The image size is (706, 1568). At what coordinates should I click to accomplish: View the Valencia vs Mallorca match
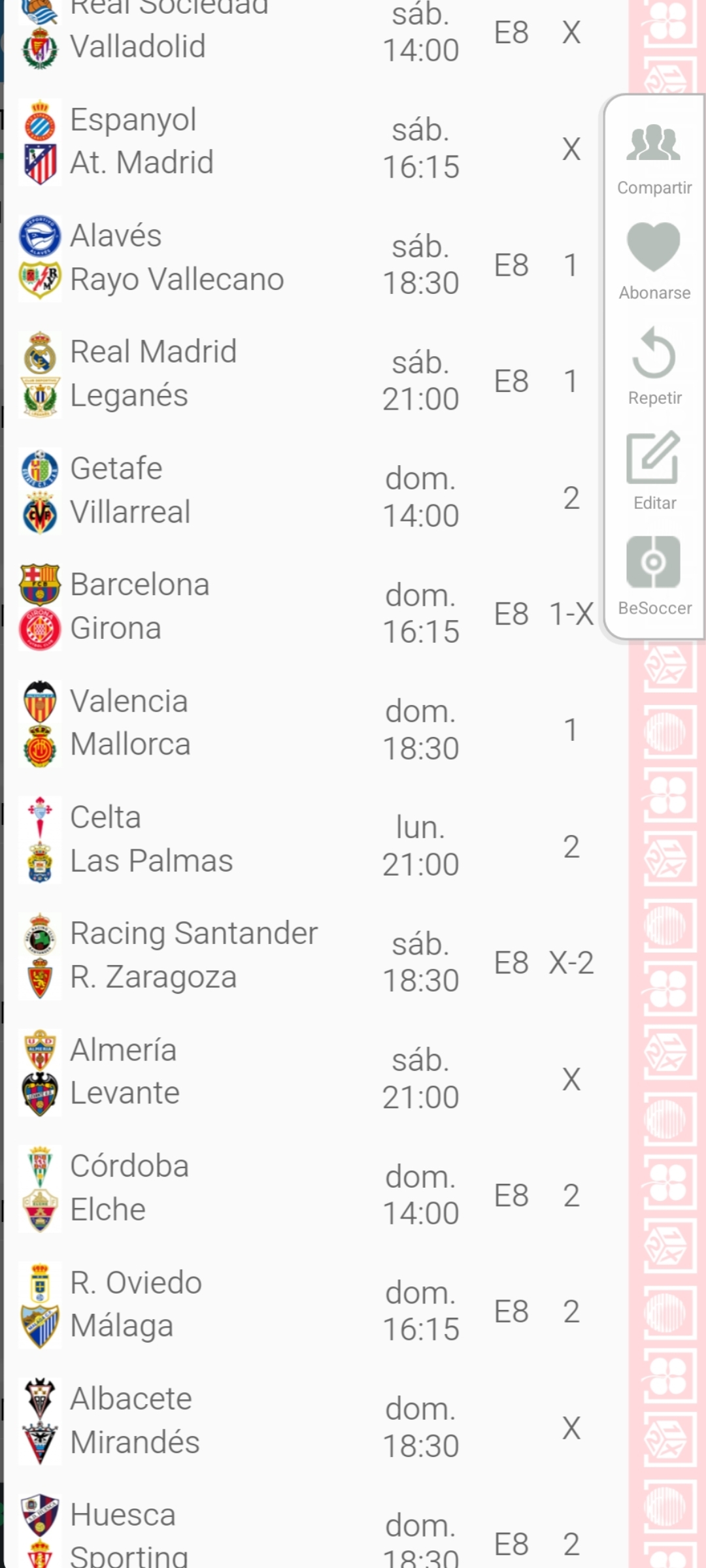306,723
